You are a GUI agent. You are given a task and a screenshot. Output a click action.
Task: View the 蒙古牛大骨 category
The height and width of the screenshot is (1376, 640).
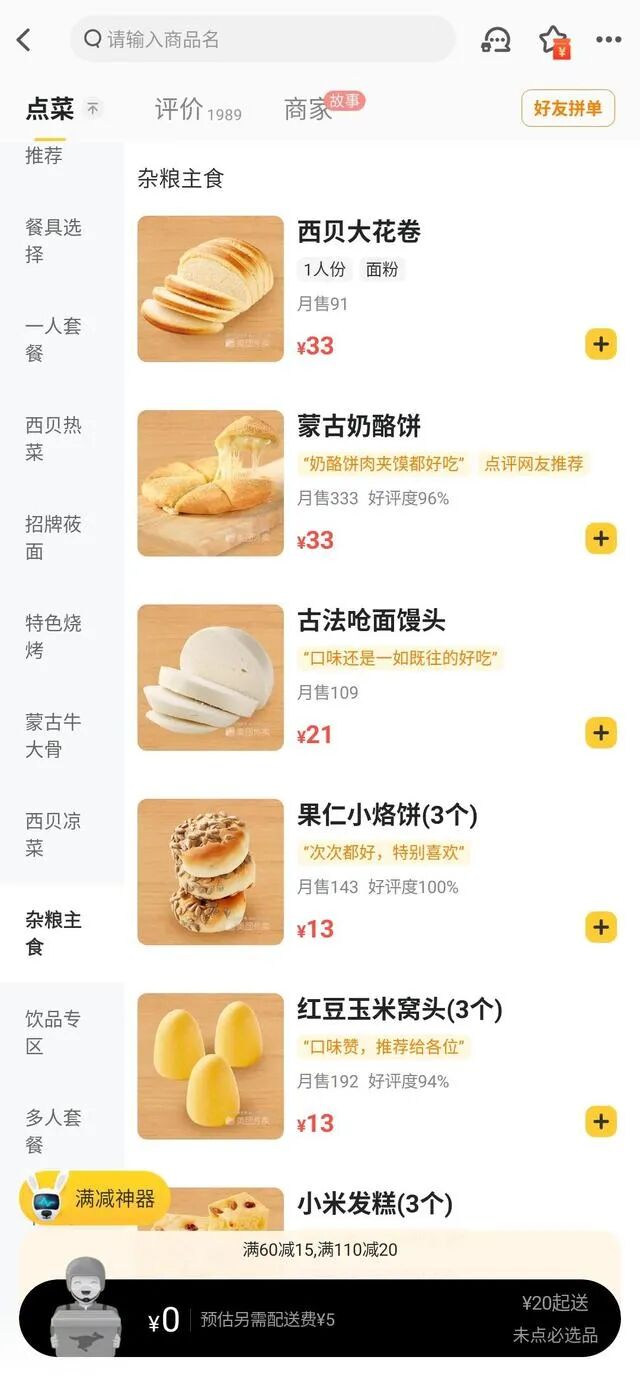[53, 735]
